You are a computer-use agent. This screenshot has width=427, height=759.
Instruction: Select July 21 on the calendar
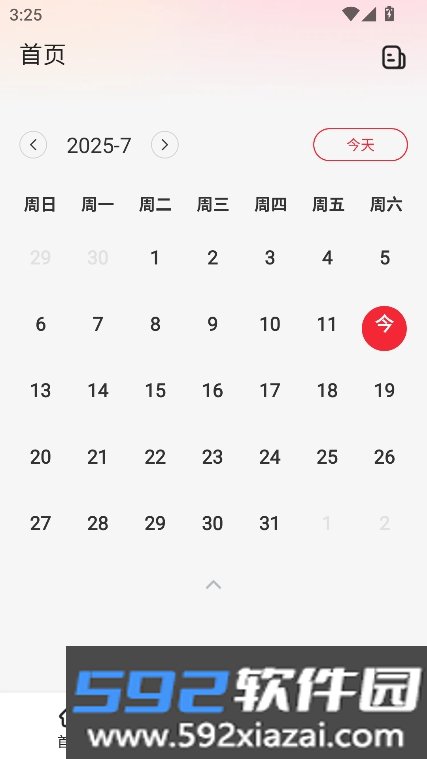[x=98, y=456]
